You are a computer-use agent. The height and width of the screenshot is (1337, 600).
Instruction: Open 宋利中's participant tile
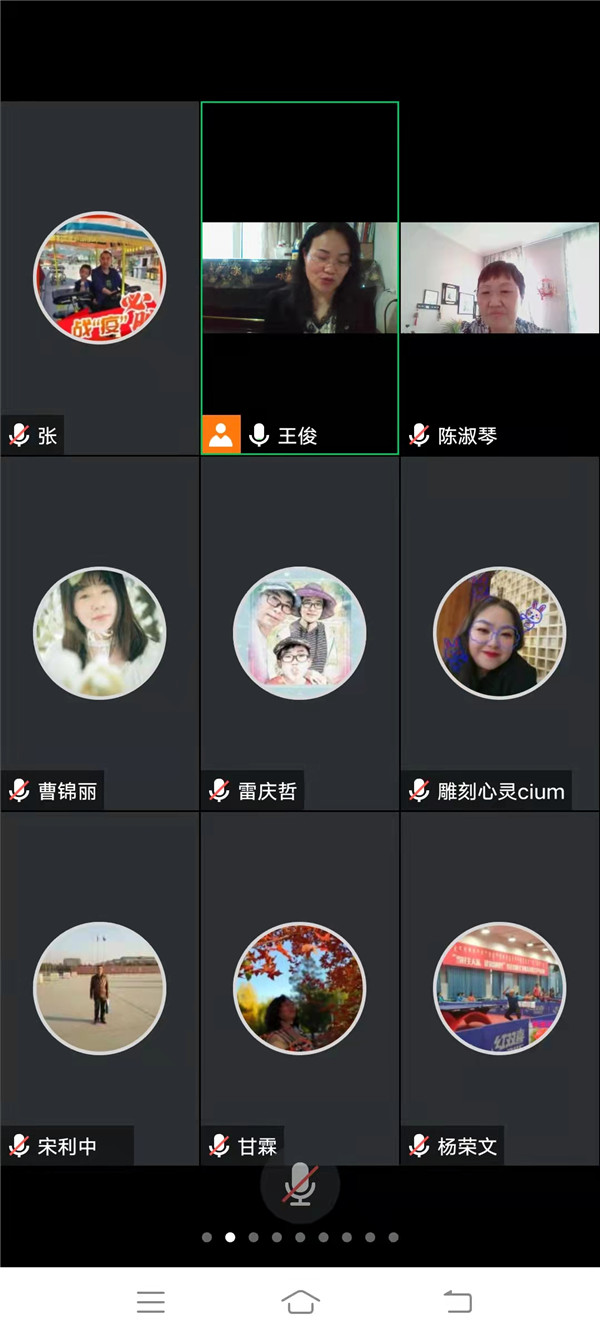(99, 989)
